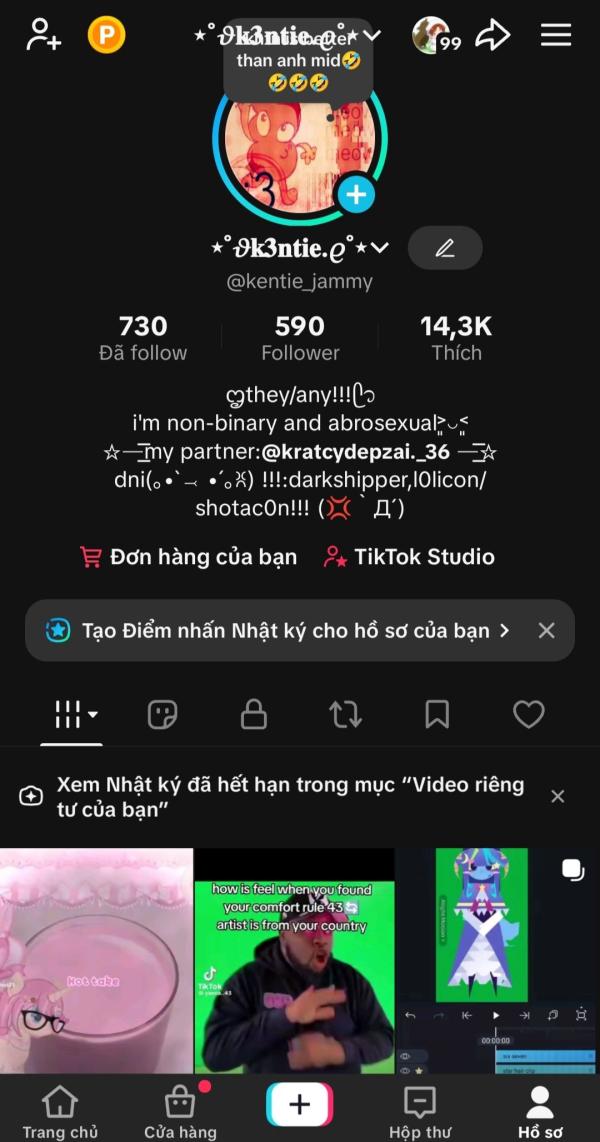The width and height of the screenshot is (600, 1142).
Task: Share this profile
Action: [492, 36]
